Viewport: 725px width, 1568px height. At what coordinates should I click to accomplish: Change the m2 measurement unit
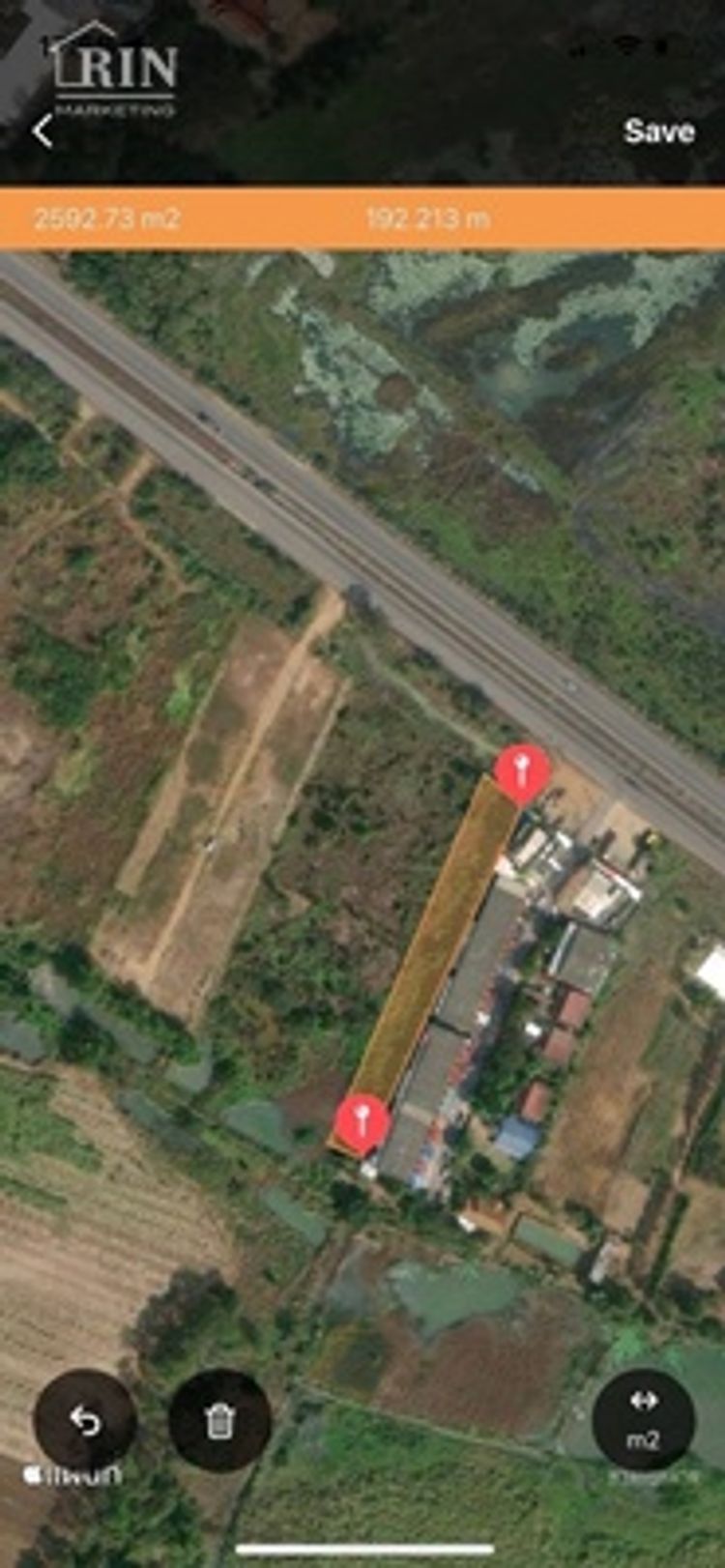pos(643,1419)
